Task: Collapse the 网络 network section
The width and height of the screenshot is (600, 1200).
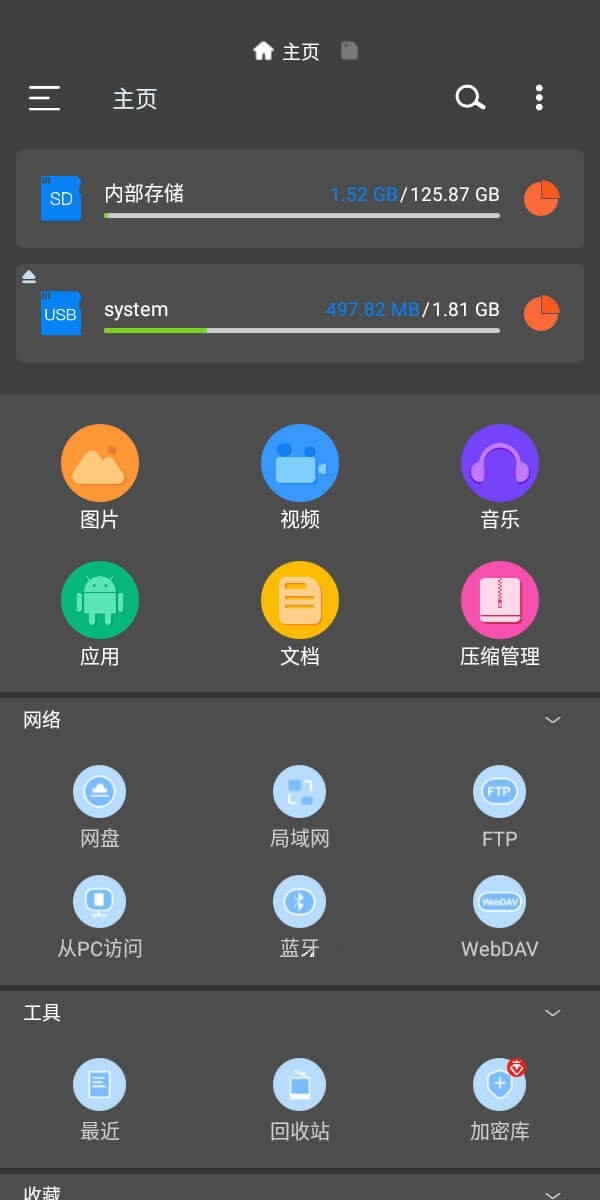Action: tap(552, 720)
